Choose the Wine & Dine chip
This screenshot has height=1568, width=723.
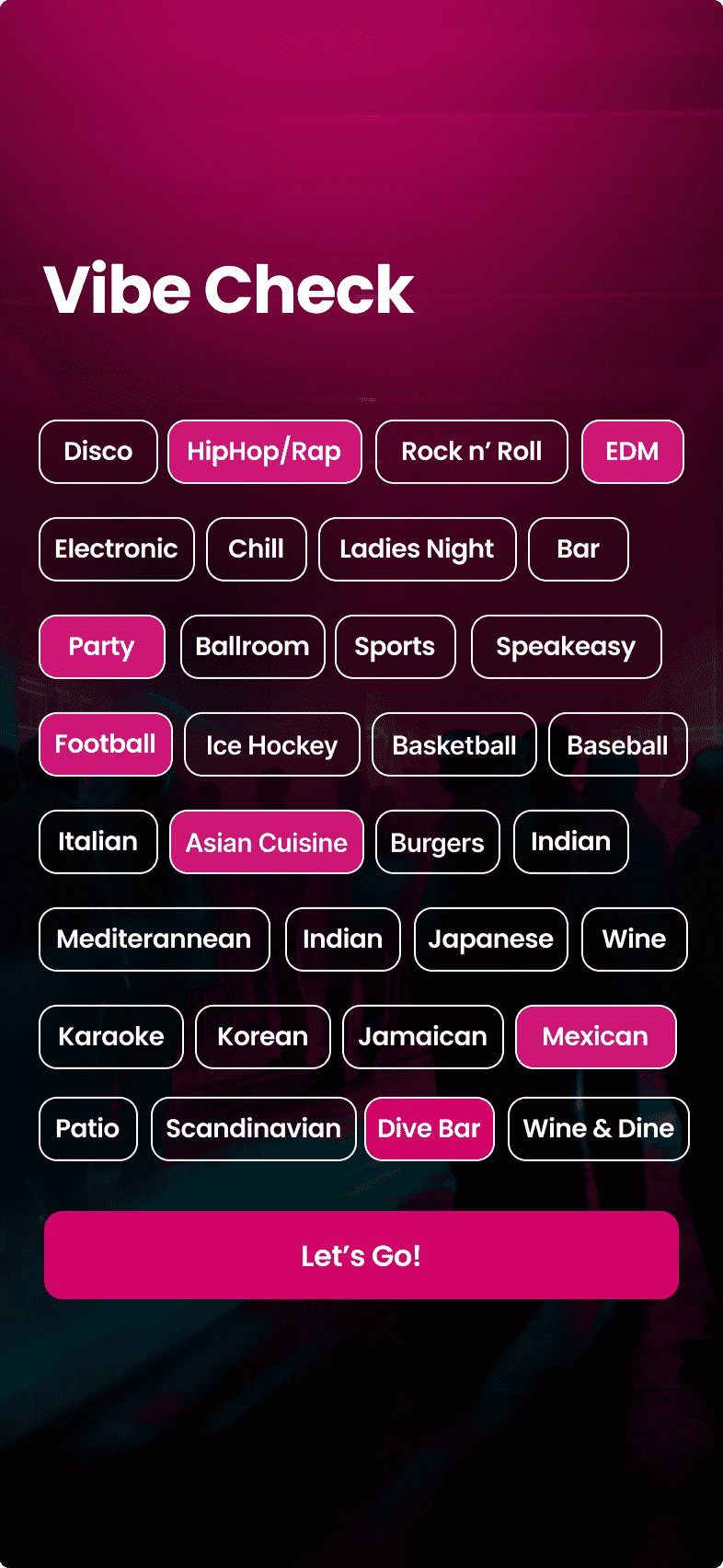click(598, 1129)
